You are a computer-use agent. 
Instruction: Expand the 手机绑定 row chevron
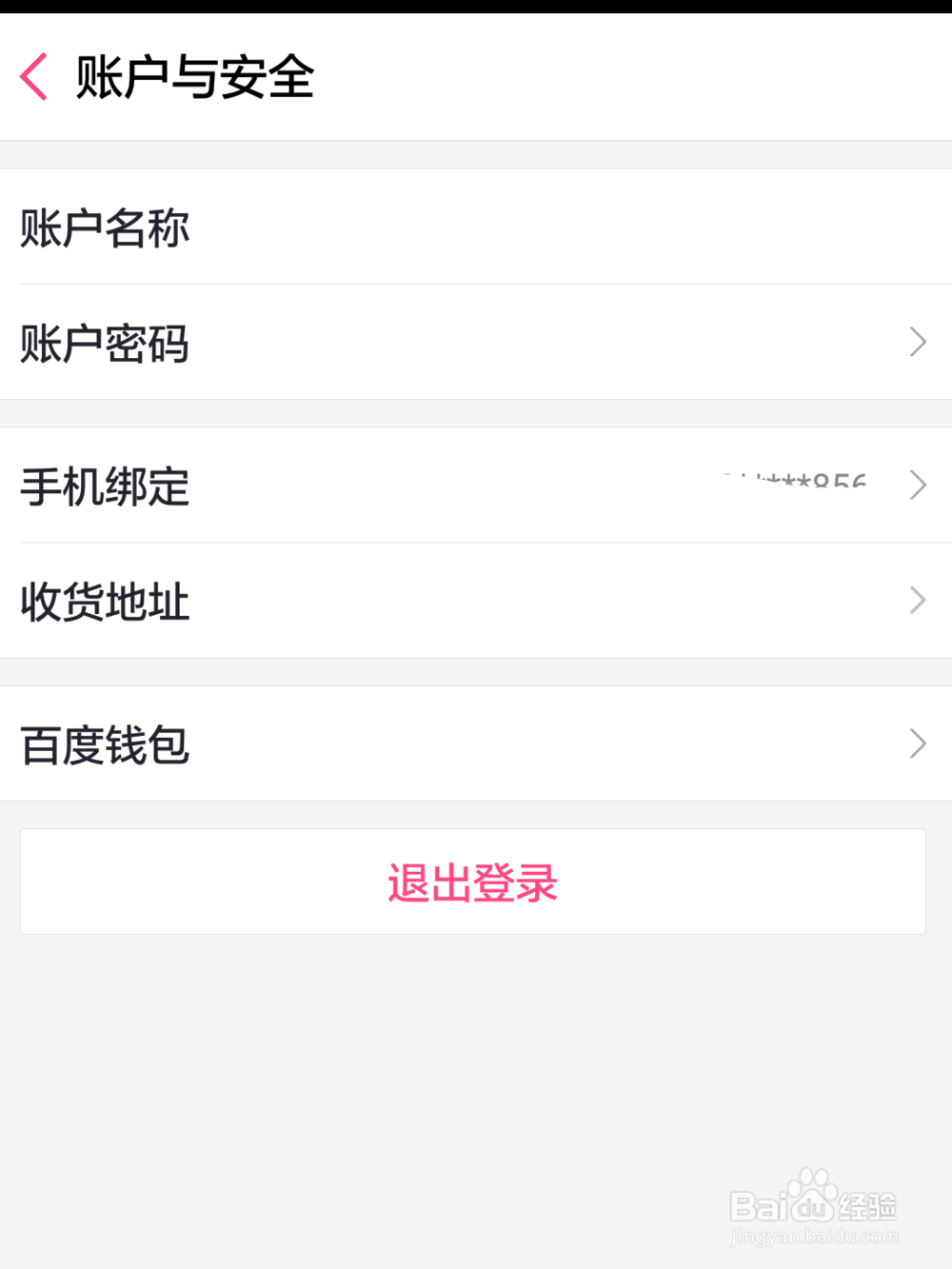915,486
